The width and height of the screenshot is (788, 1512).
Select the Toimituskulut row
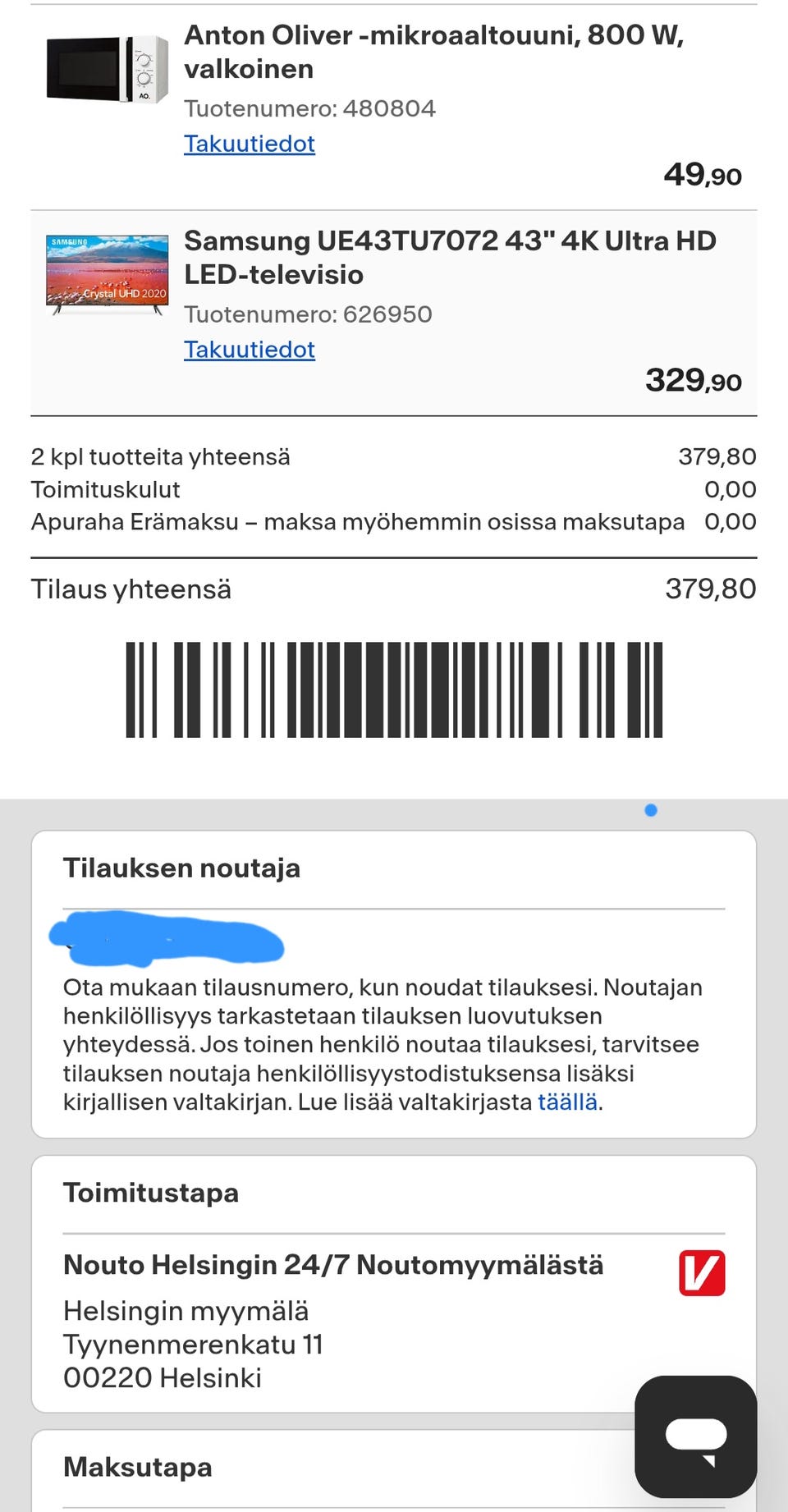(x=394, y=489)
